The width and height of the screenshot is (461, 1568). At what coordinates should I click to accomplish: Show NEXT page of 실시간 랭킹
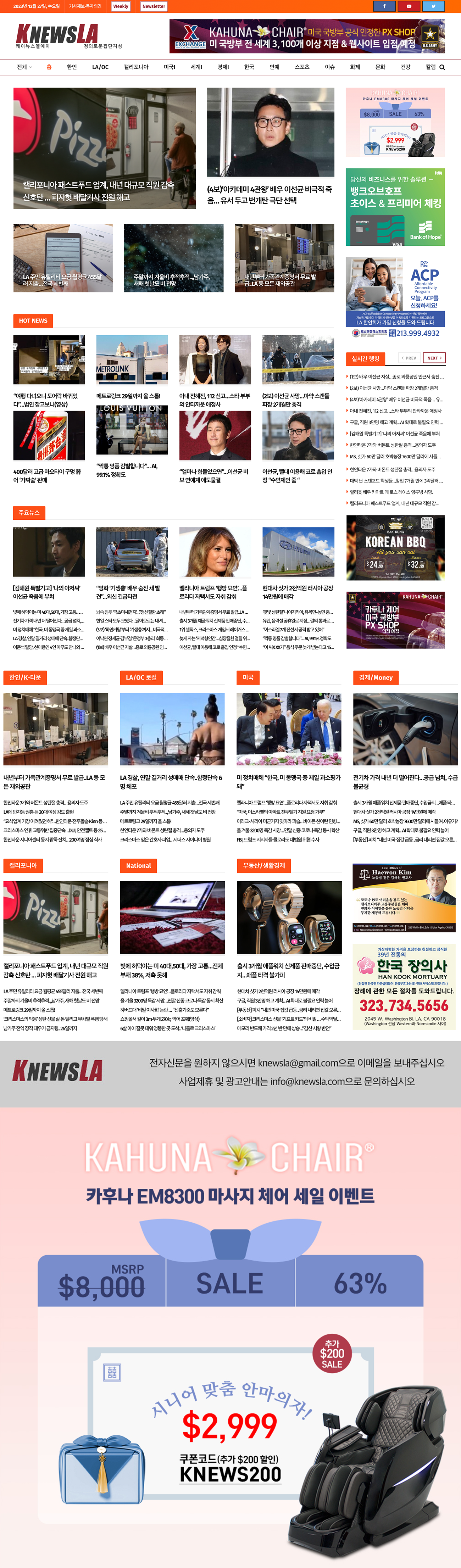tap(434, 358)
